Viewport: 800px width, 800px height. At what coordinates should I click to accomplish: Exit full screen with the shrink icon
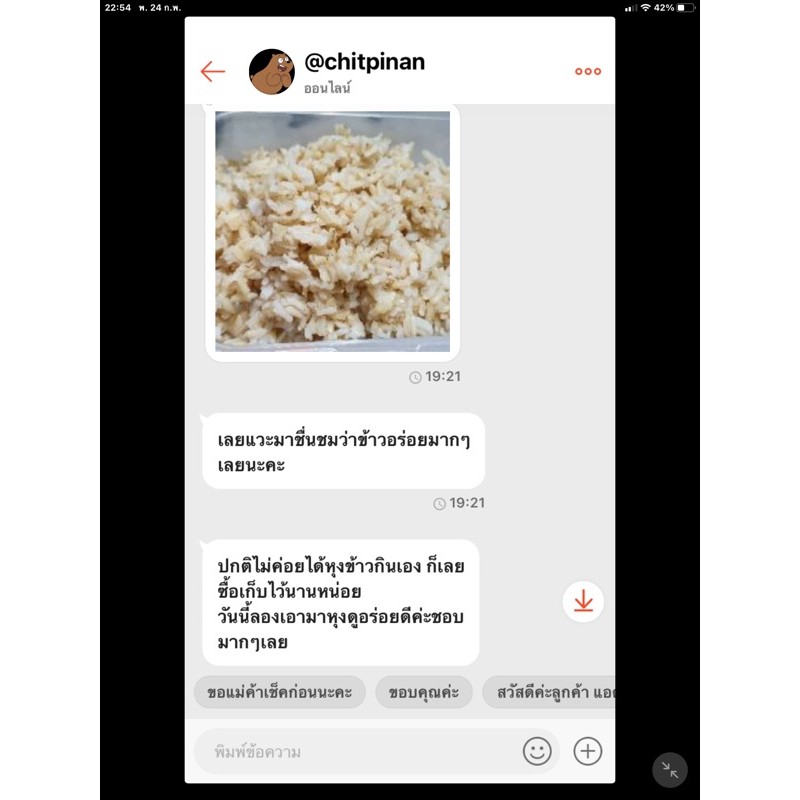(x=669, y=770)
